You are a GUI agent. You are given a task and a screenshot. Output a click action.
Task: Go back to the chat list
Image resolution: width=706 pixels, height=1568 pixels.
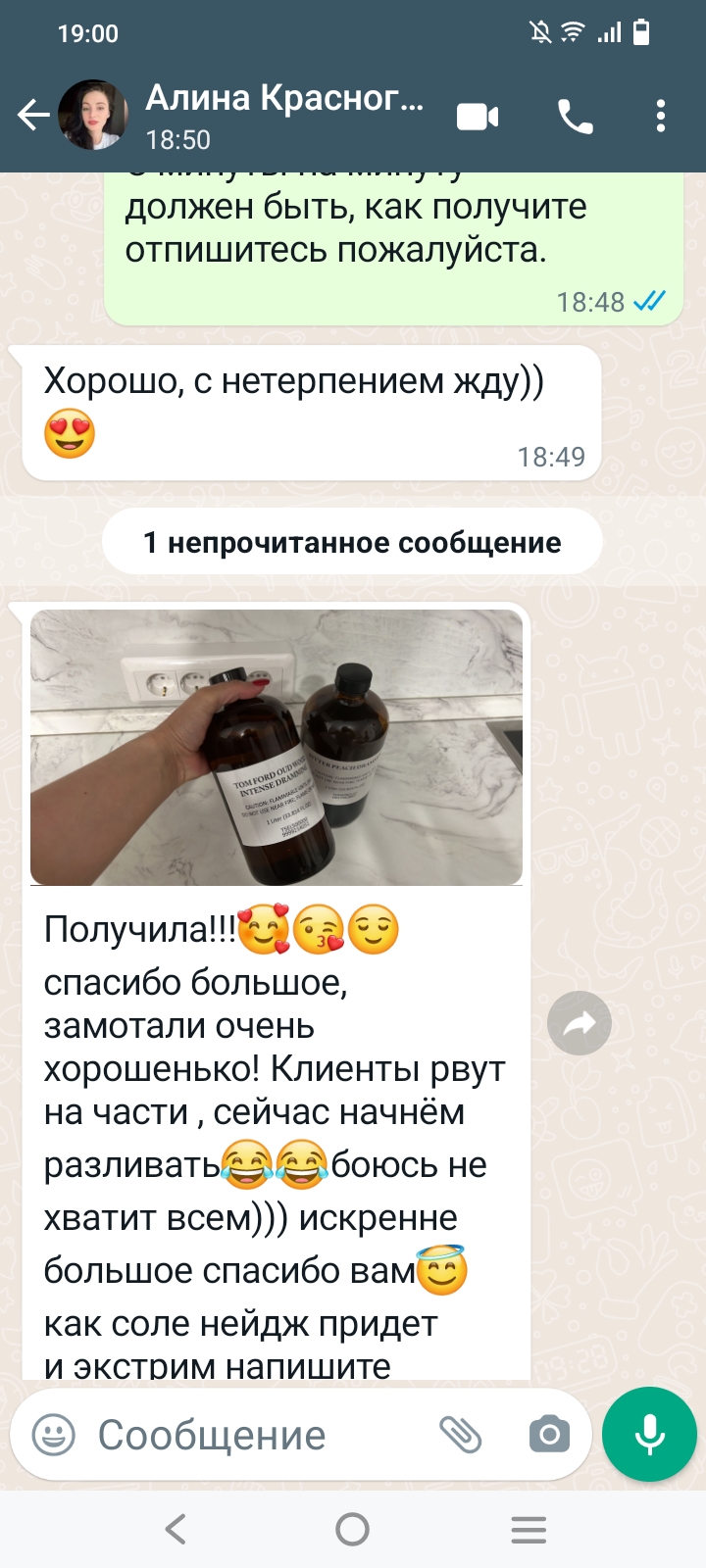[32, 116]
